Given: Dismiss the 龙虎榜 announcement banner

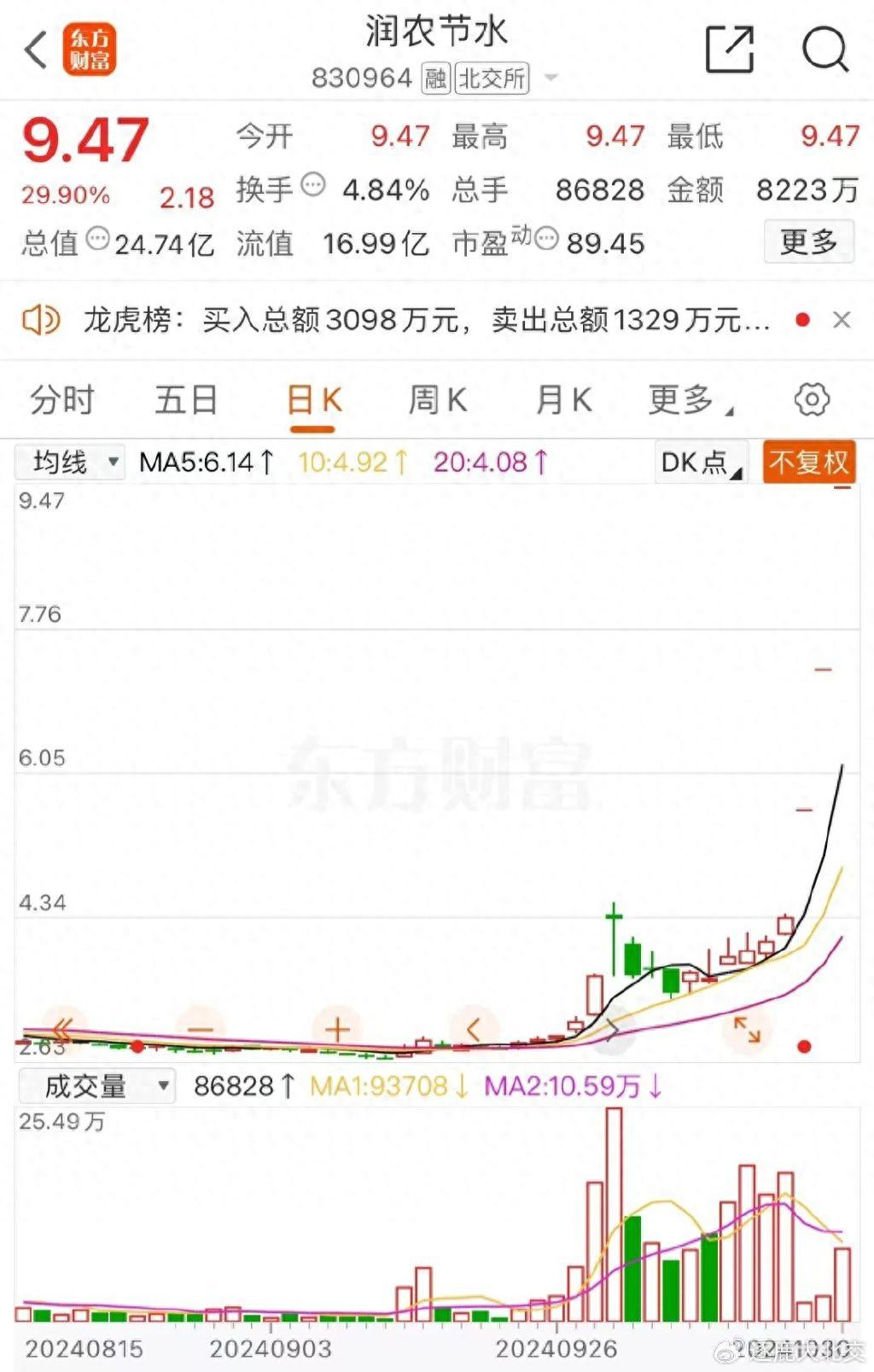Looking at the screenshot, I should (842, 320).
